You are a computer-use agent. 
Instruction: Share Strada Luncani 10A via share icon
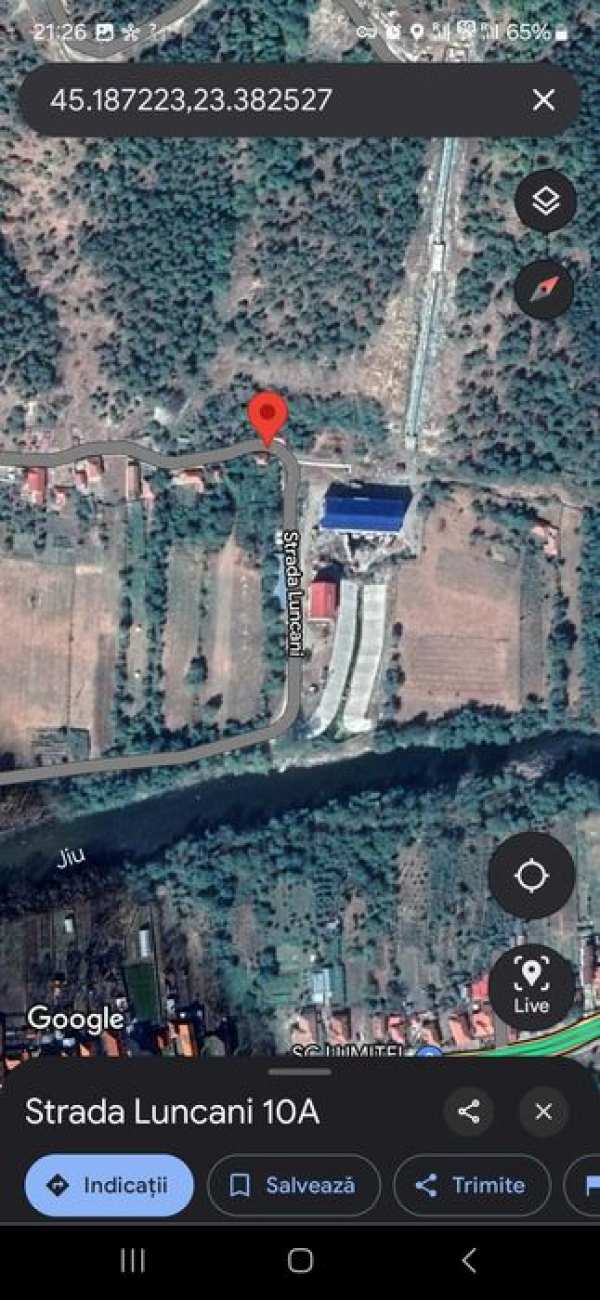(x=468, y=1111)
